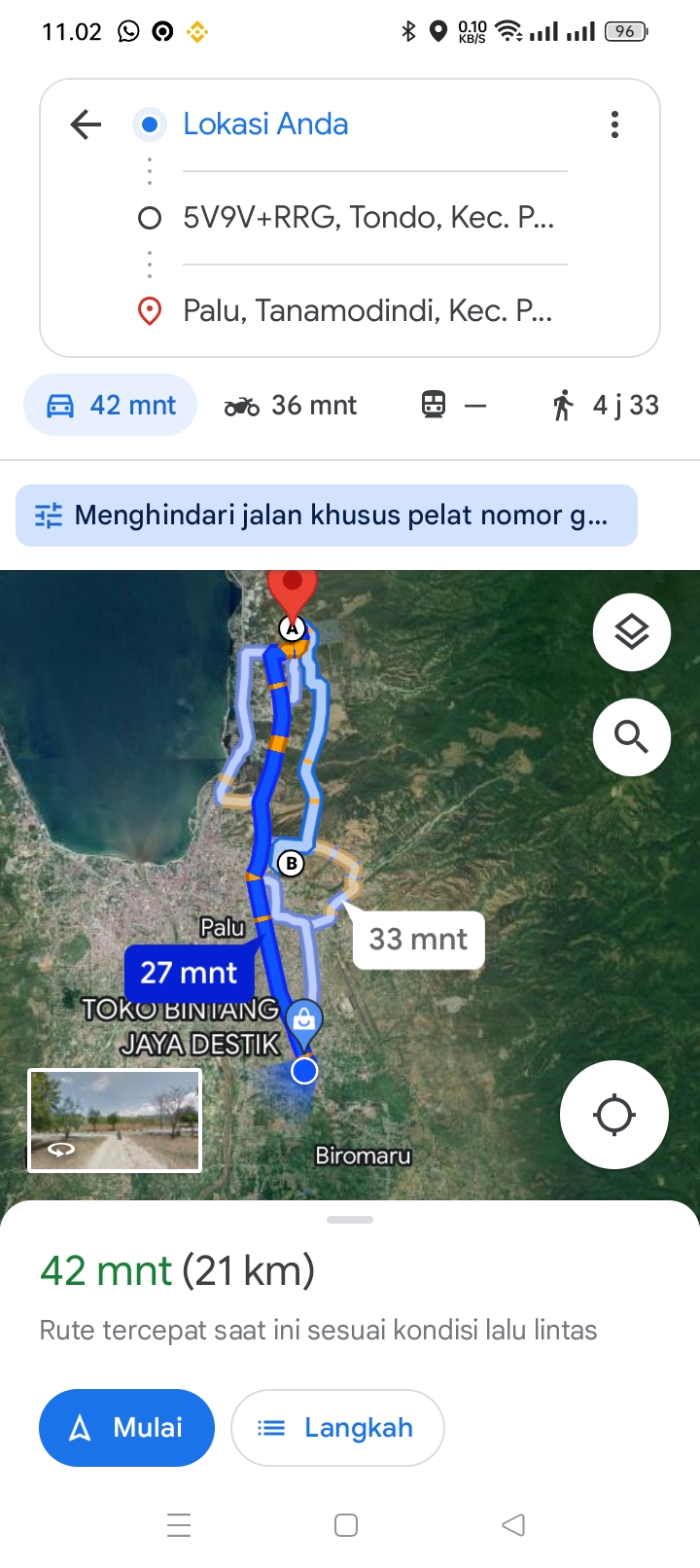The image size is (700, 1568).
Task: Switch to public transit mode
Action: [453, 405]
